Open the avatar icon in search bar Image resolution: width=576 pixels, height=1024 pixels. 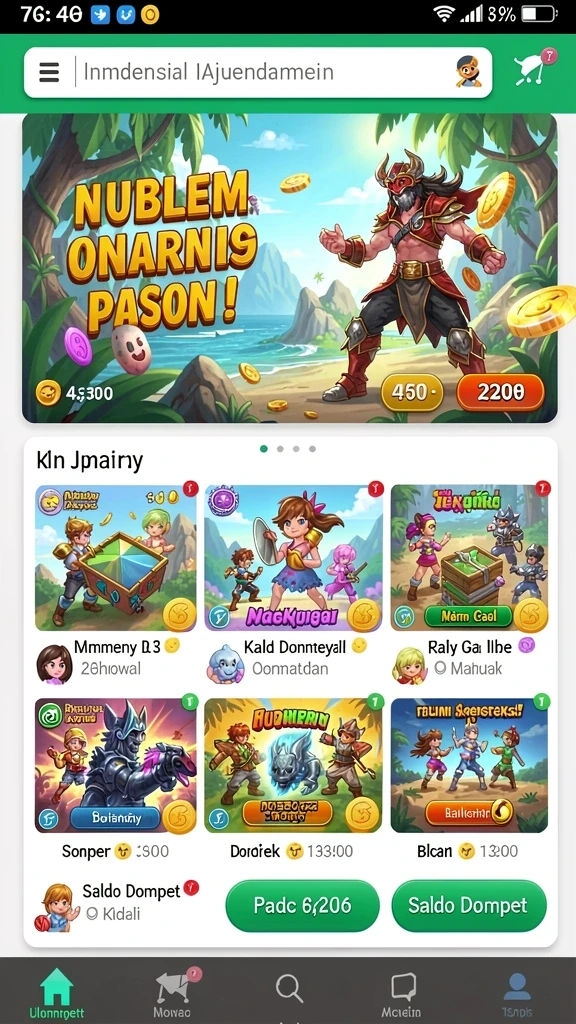[x=468, y=72]
